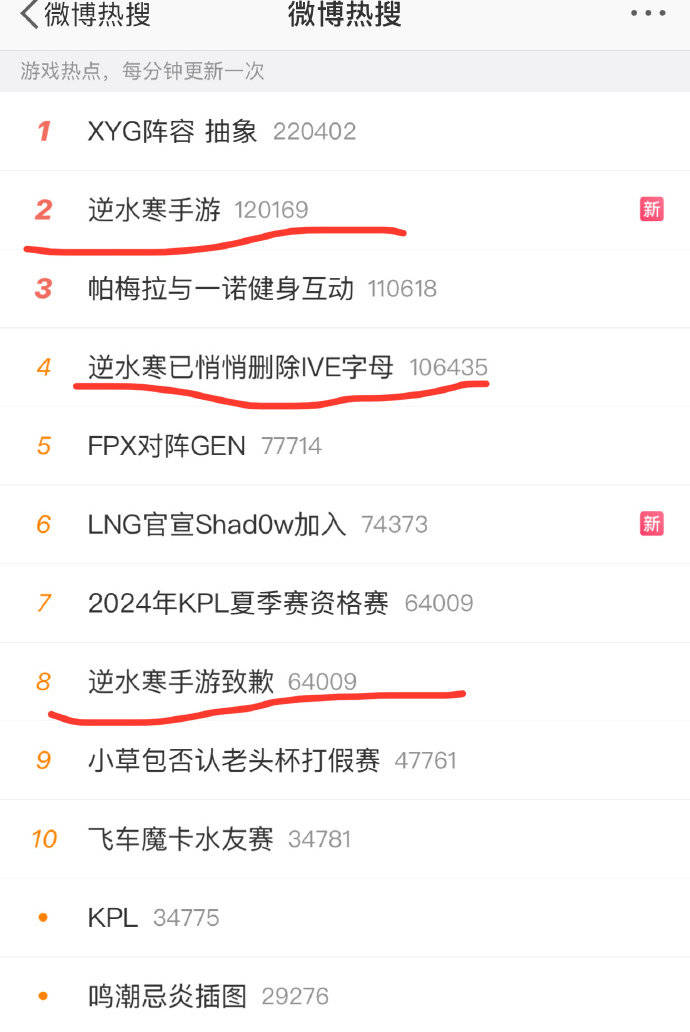The height and width of the screenshot is (1032, 690).
Task: Open the second-ranked topic 逆水寒手游
Action: click(154, 210)
